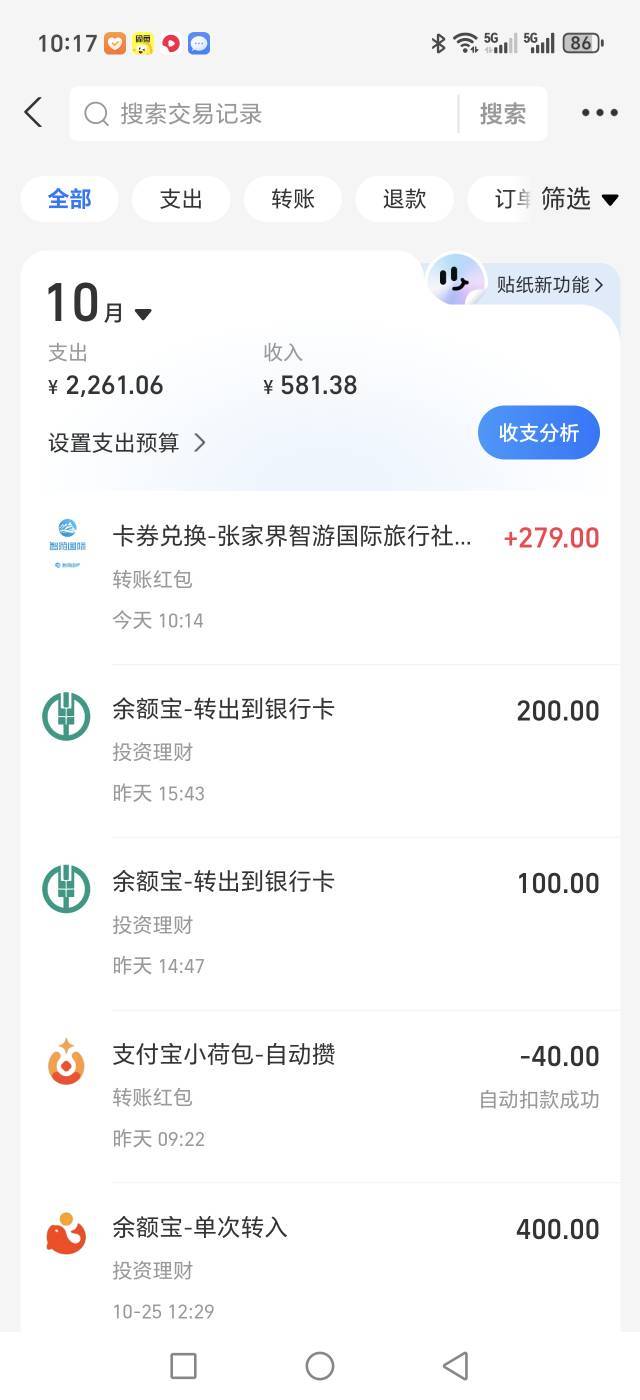Viewport: 640px width, 1400px height.
Task: Open the 余额宝 transfer of 200.00
Action: (x=320, y=751)
